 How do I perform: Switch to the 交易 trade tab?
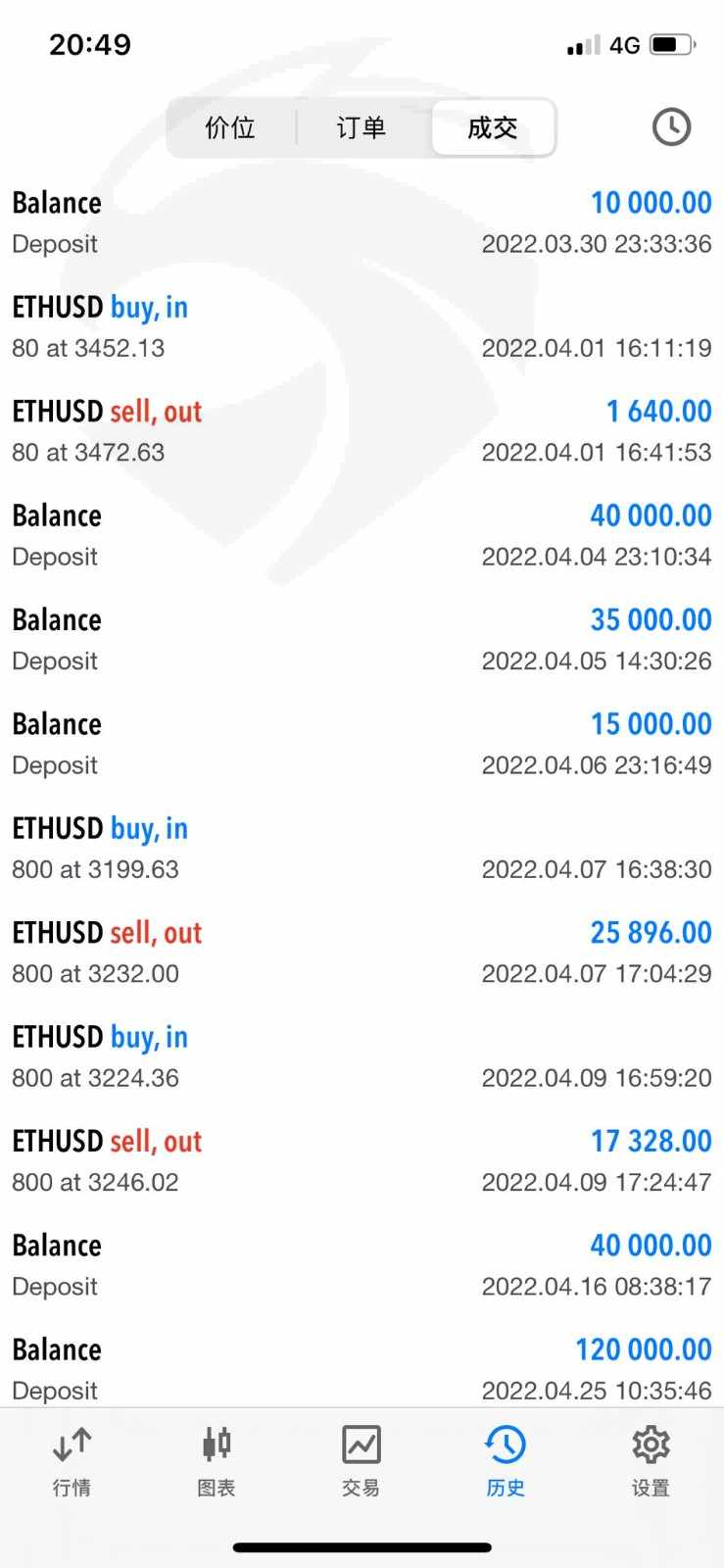pyautogui.click(x=361, y=1460)
